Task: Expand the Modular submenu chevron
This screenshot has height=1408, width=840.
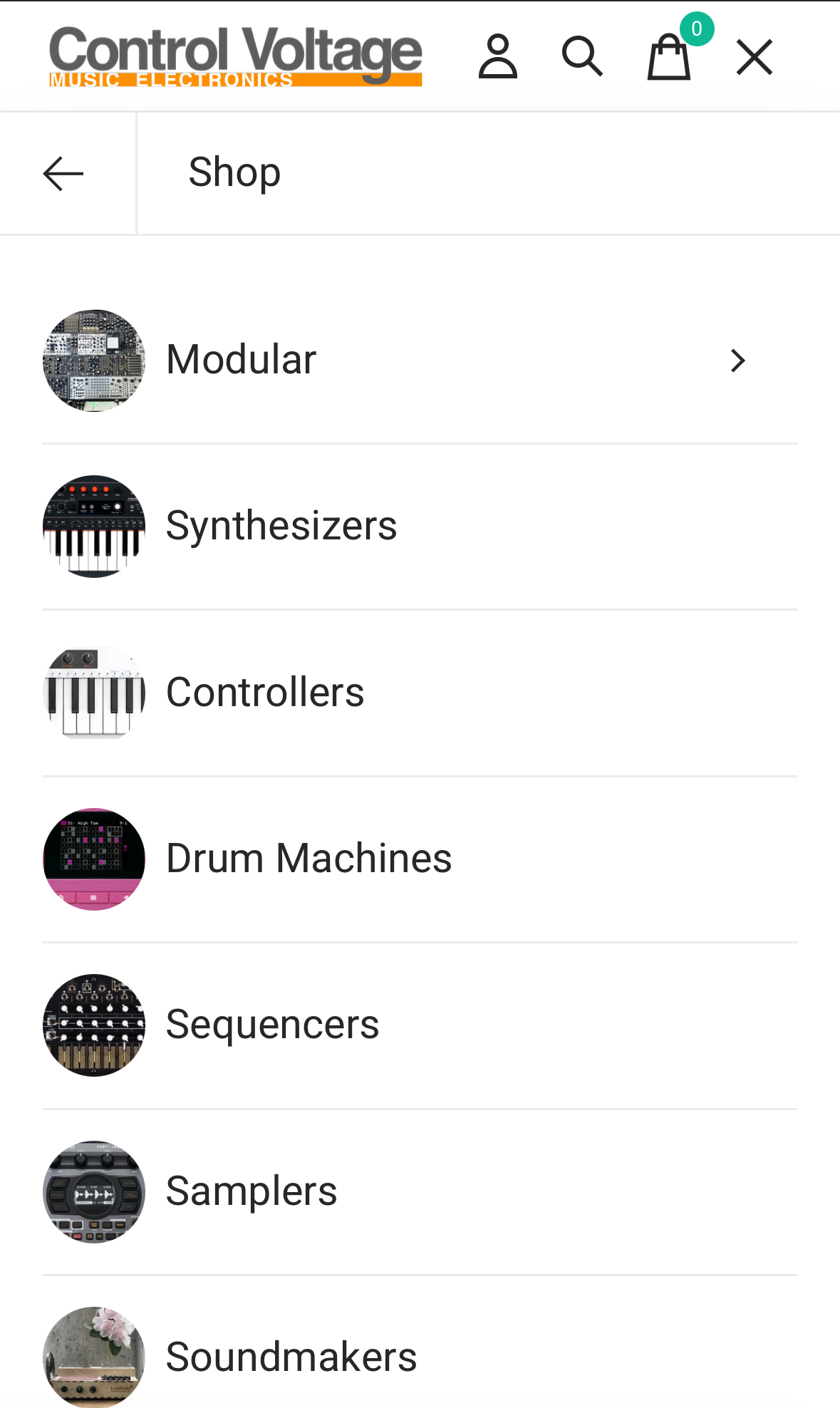Action: pos(738,361)
